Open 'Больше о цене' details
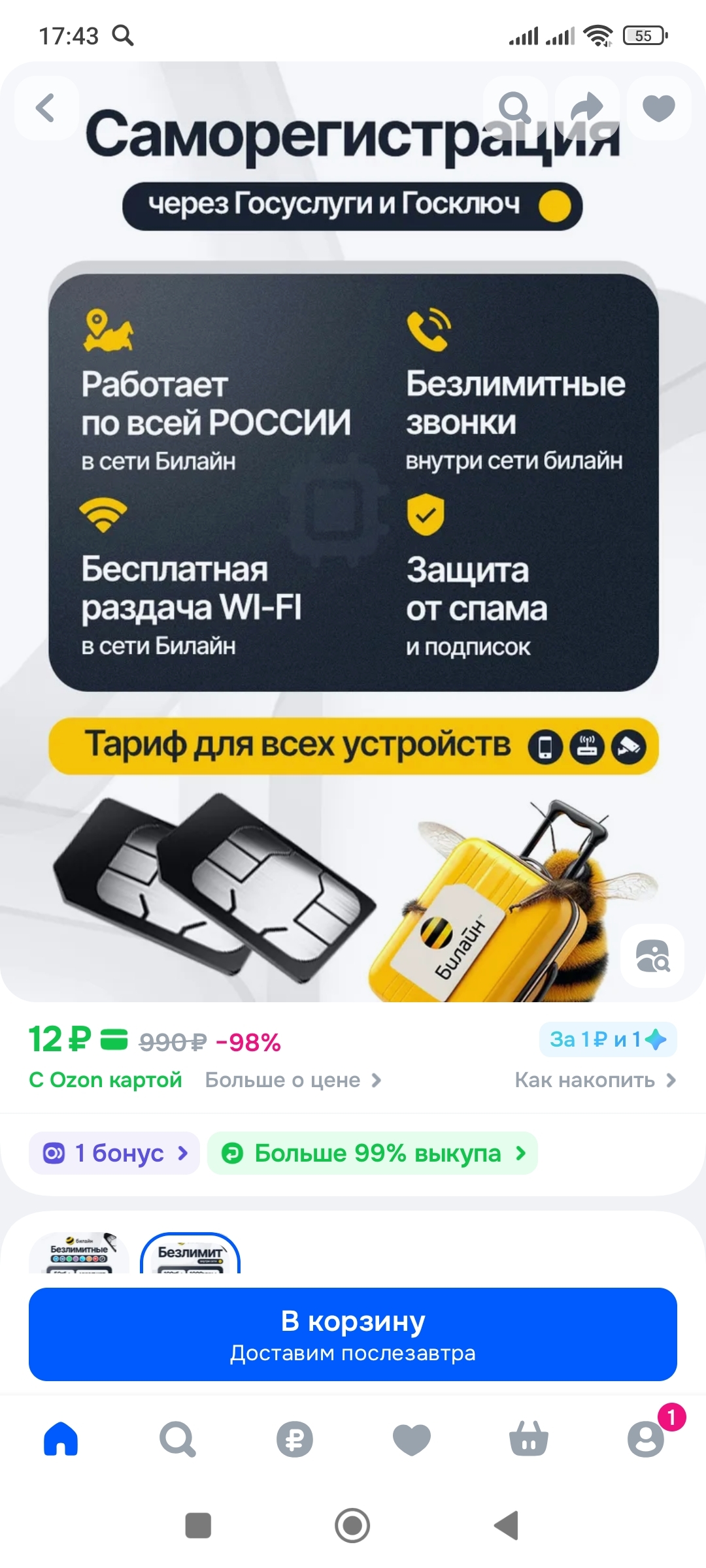The width and height of the screenshot is (706, 1568). pos(293,1080)
